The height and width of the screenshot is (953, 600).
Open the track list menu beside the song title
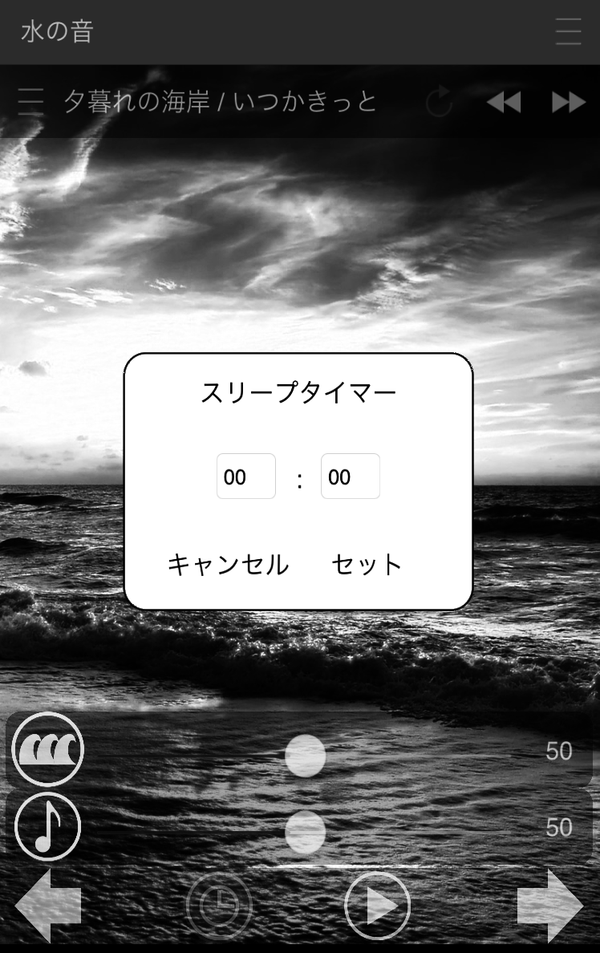coord(30,101)
